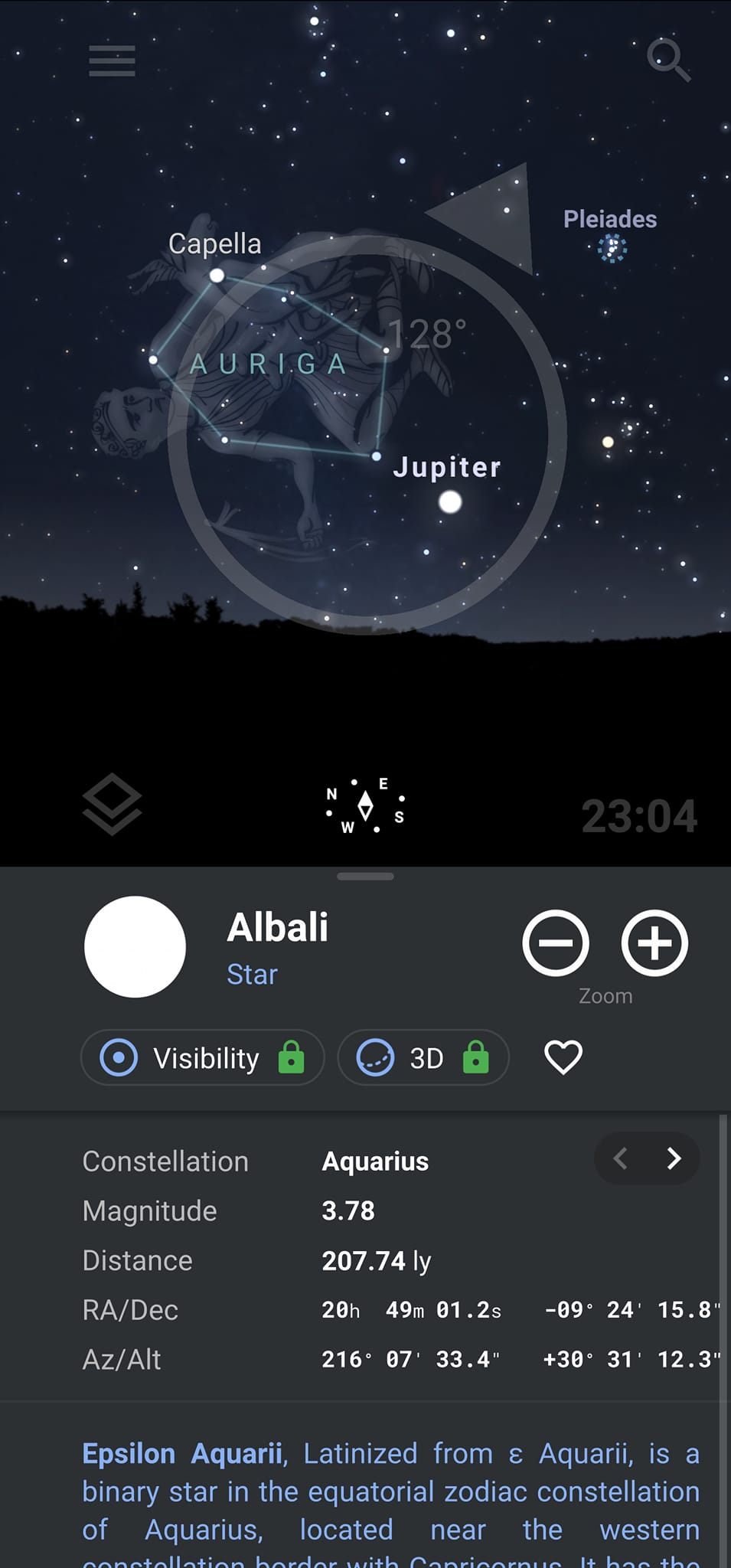This screenshot has height=1568, width=731.
Task: Add Albali to favorites with the heart
Action: pos(563,1057)
